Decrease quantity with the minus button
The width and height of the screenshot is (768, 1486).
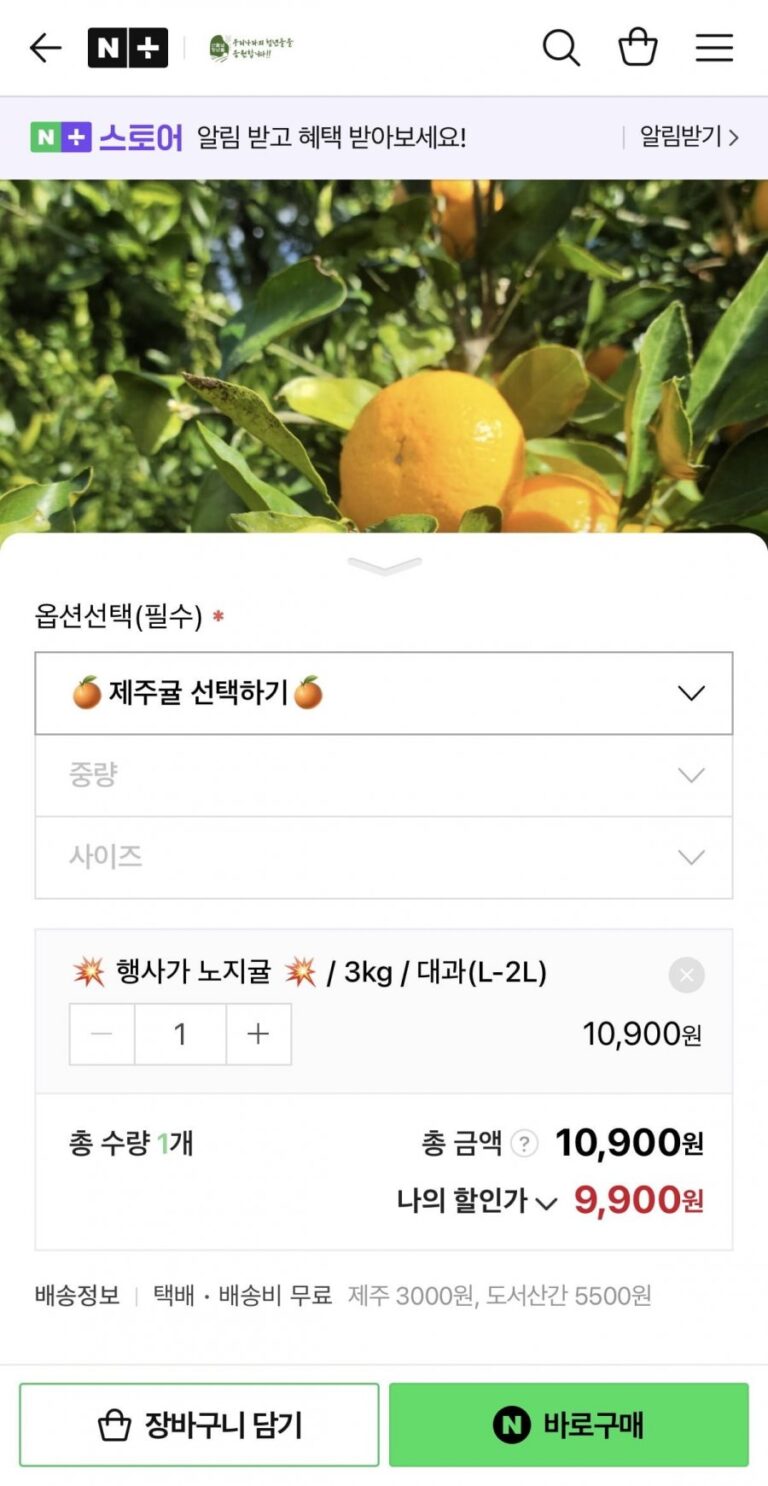(102, 1034)
